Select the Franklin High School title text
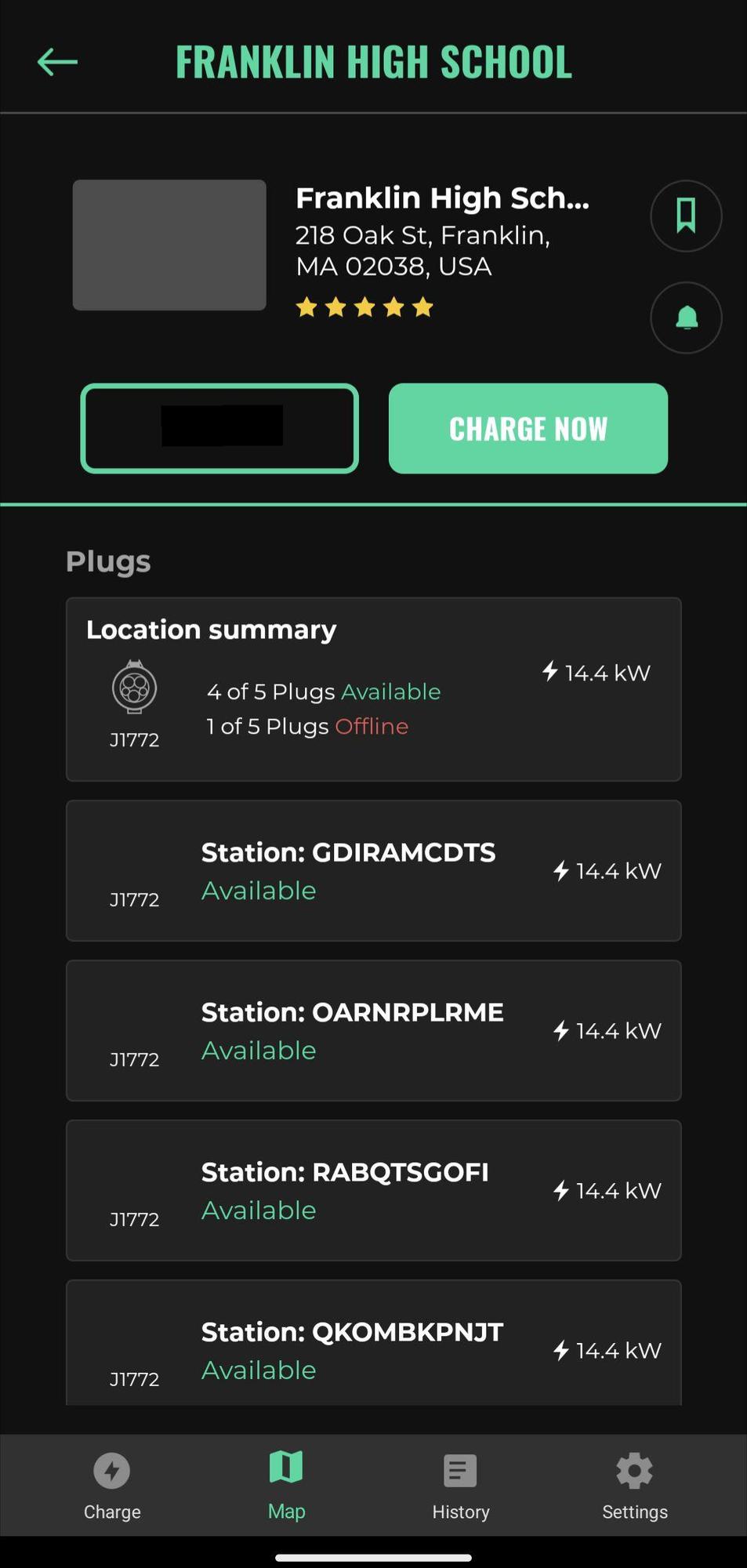Screen dimensions: 747x1568 pyautogui.click(x=441, y=198)
